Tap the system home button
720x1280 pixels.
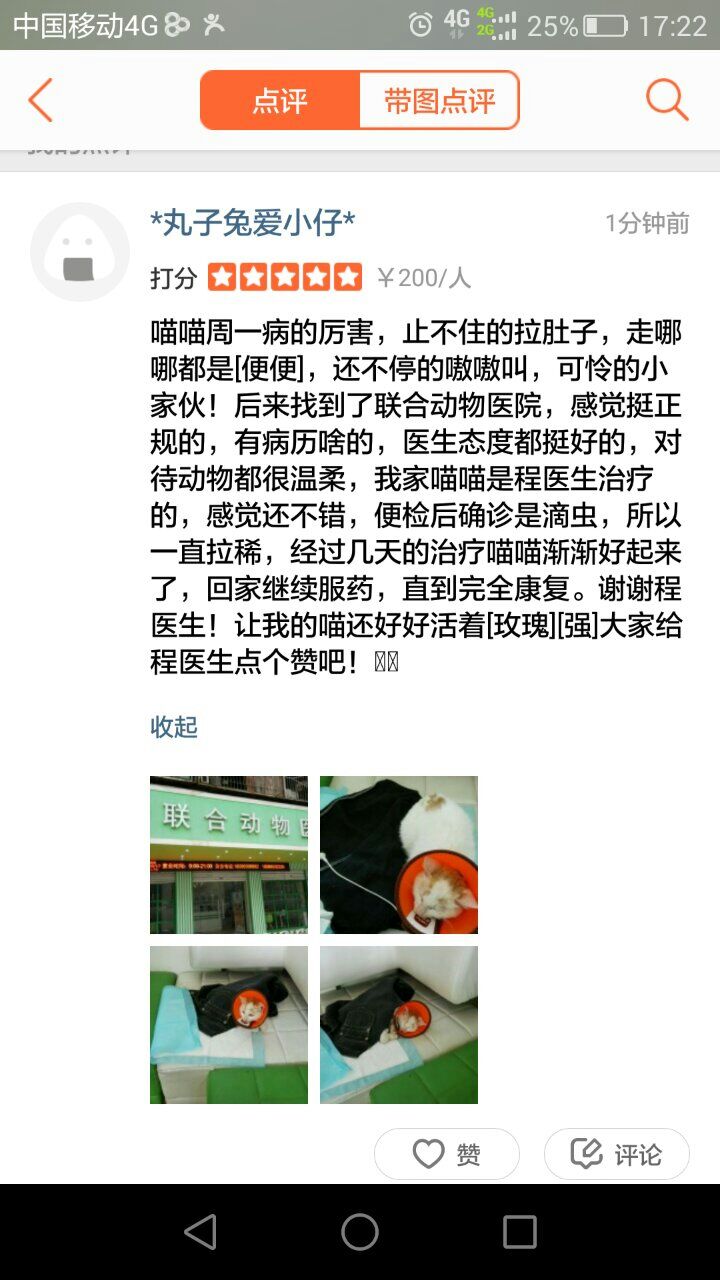(360, 1232)
